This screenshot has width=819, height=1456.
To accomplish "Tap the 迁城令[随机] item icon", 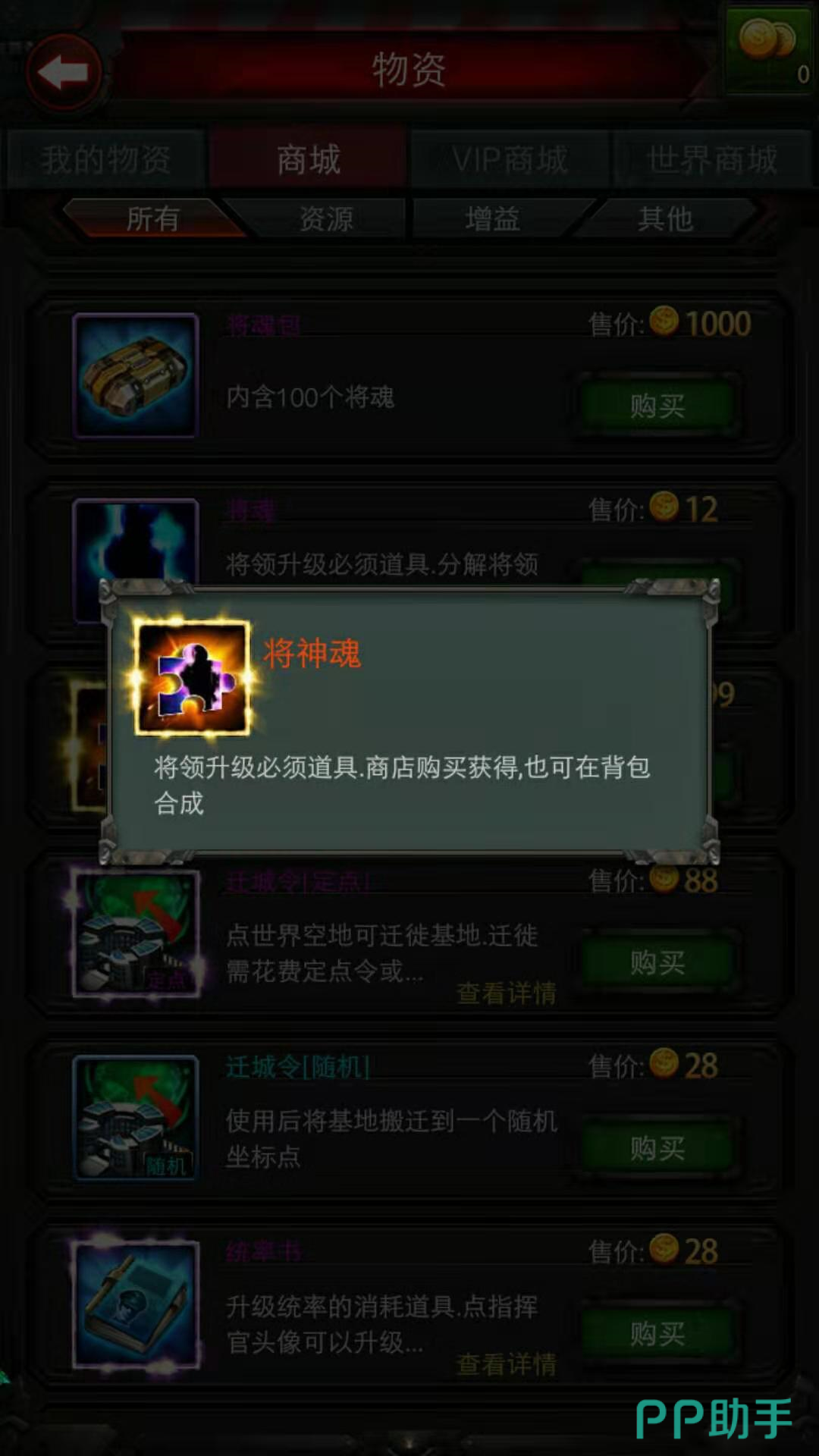I will click(x=136, y=1118).
